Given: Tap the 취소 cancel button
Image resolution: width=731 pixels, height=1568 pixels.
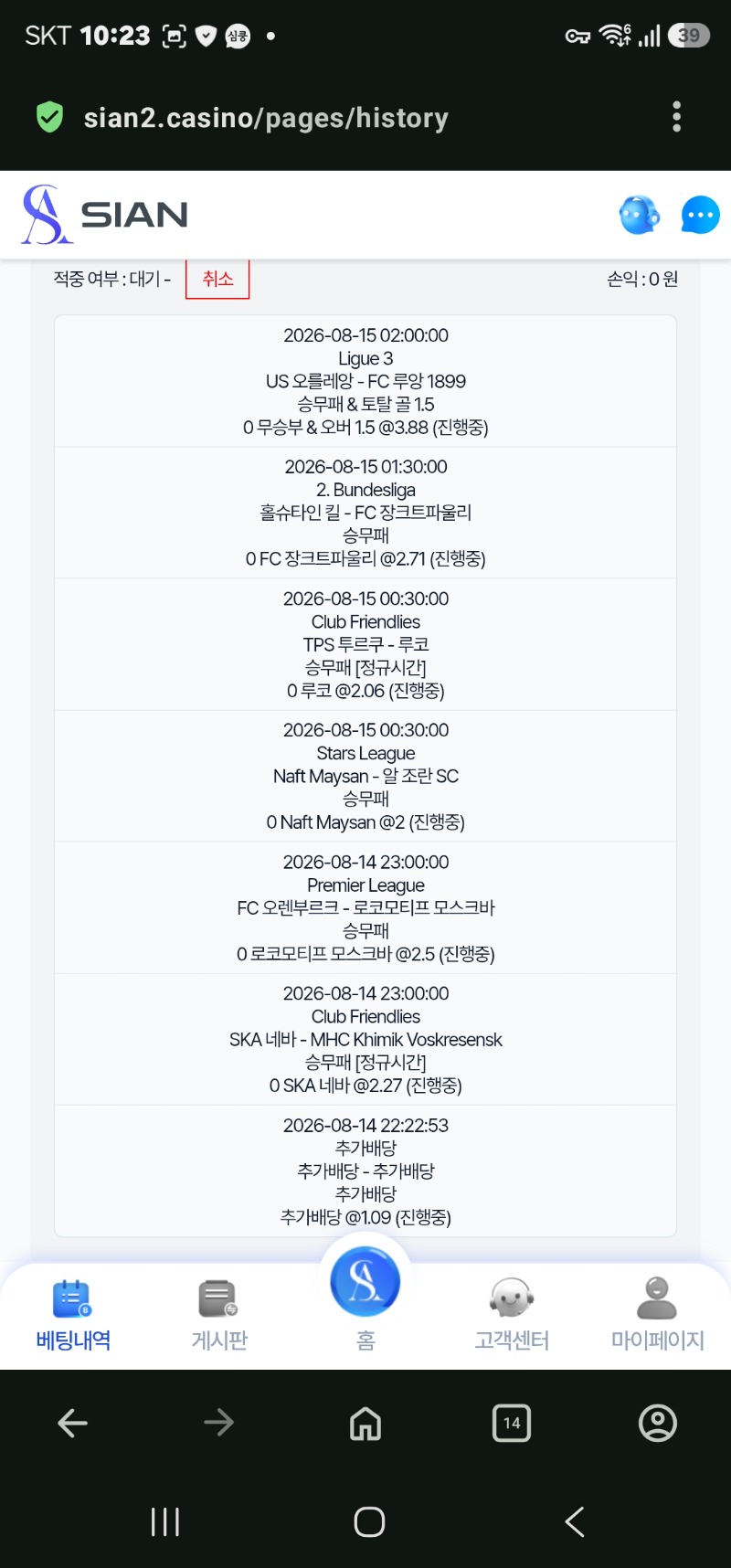Looking at the screenshot, I should point(217,279).
